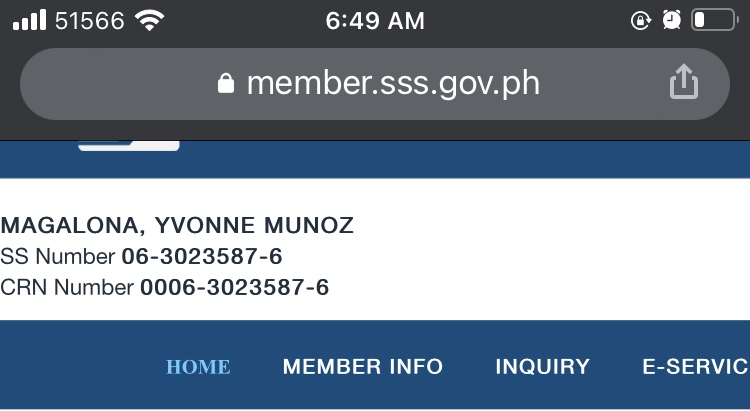750x411 pixels.
Task: Share this page from the browser
Action: click(x=683, y=83)
